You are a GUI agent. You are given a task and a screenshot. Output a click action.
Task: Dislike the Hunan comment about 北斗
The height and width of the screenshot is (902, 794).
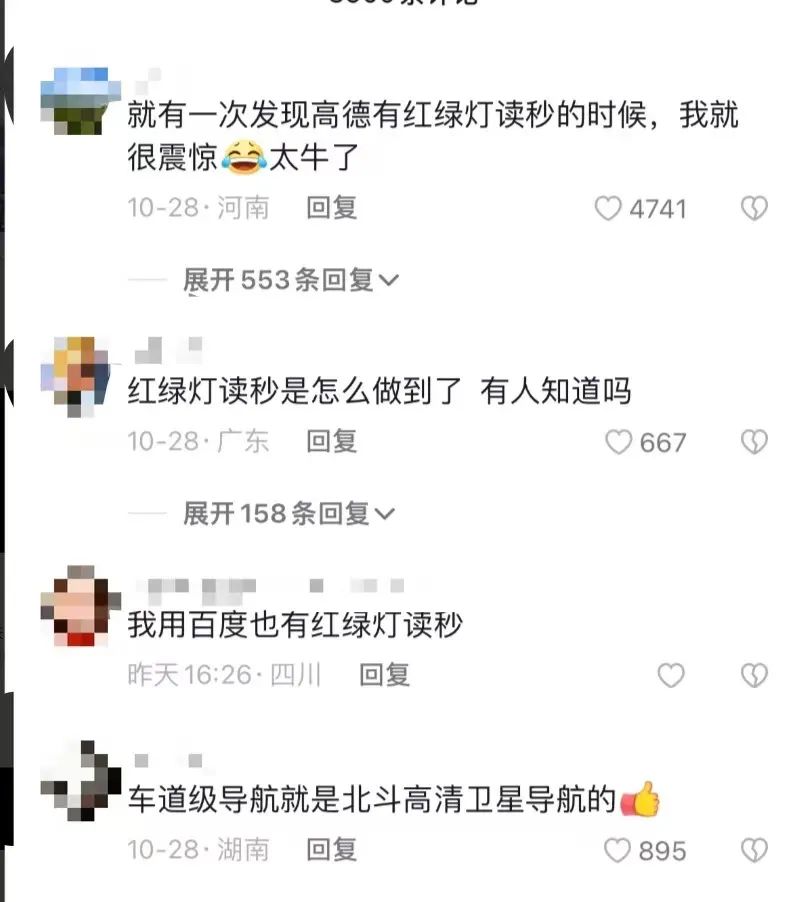point(754,851)
